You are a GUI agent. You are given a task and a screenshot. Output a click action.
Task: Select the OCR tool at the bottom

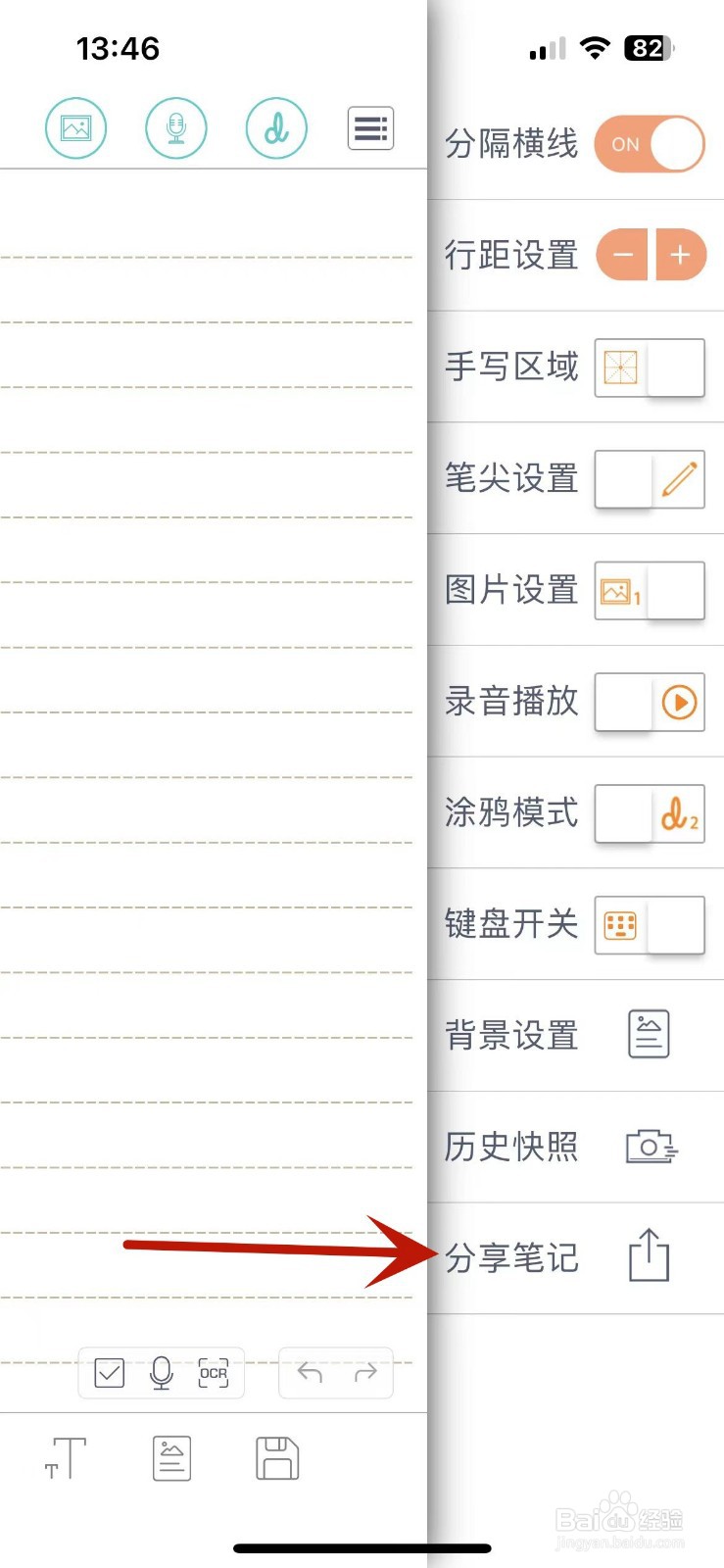click(214, 1373)
